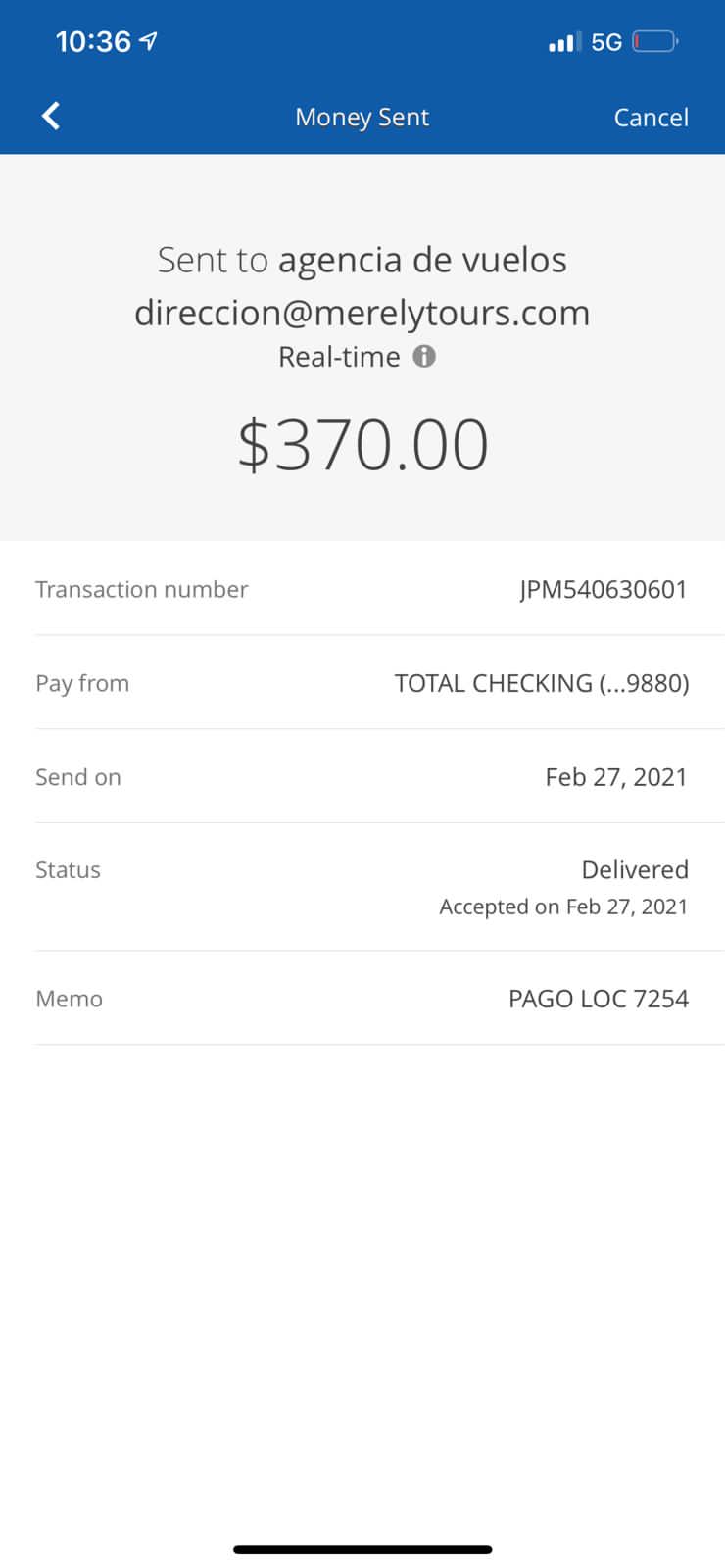
Task: Open the Real-time info icon
Action: (424, 356)
